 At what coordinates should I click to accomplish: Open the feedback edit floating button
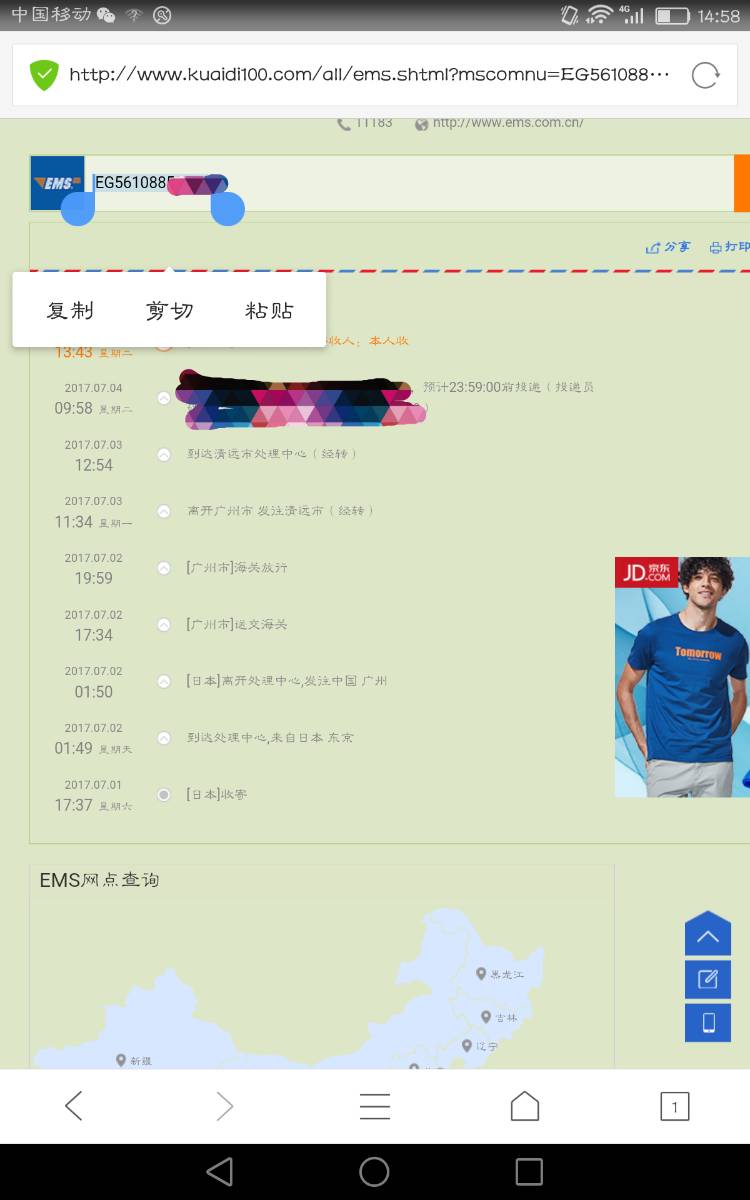[708, 979]
